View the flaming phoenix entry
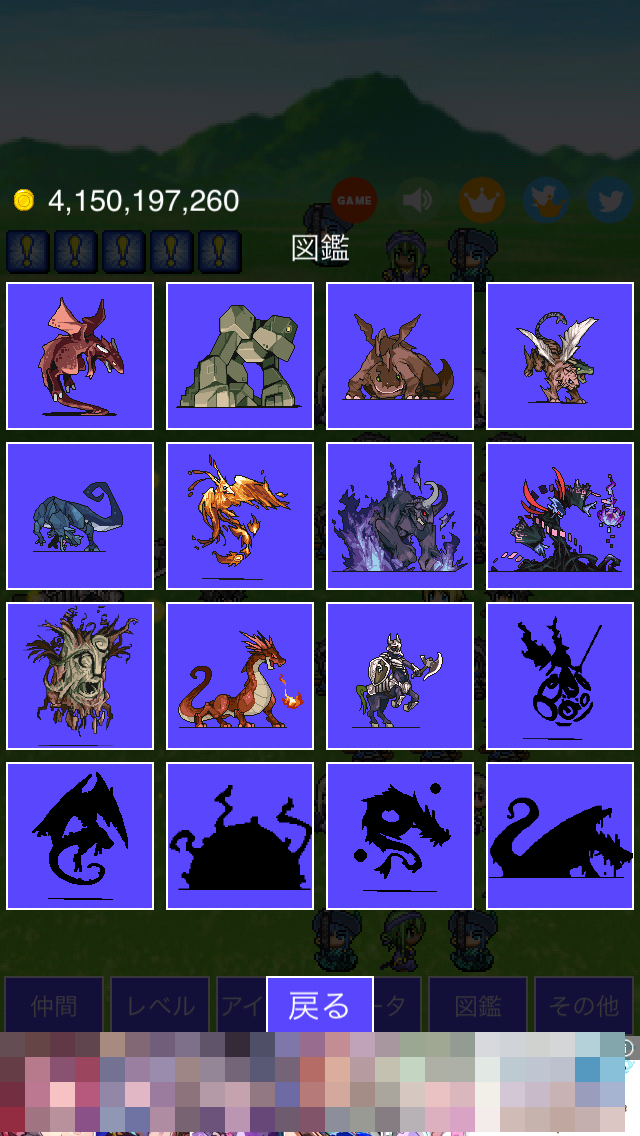The image size is (640, 1136). [x=240, y=516]
